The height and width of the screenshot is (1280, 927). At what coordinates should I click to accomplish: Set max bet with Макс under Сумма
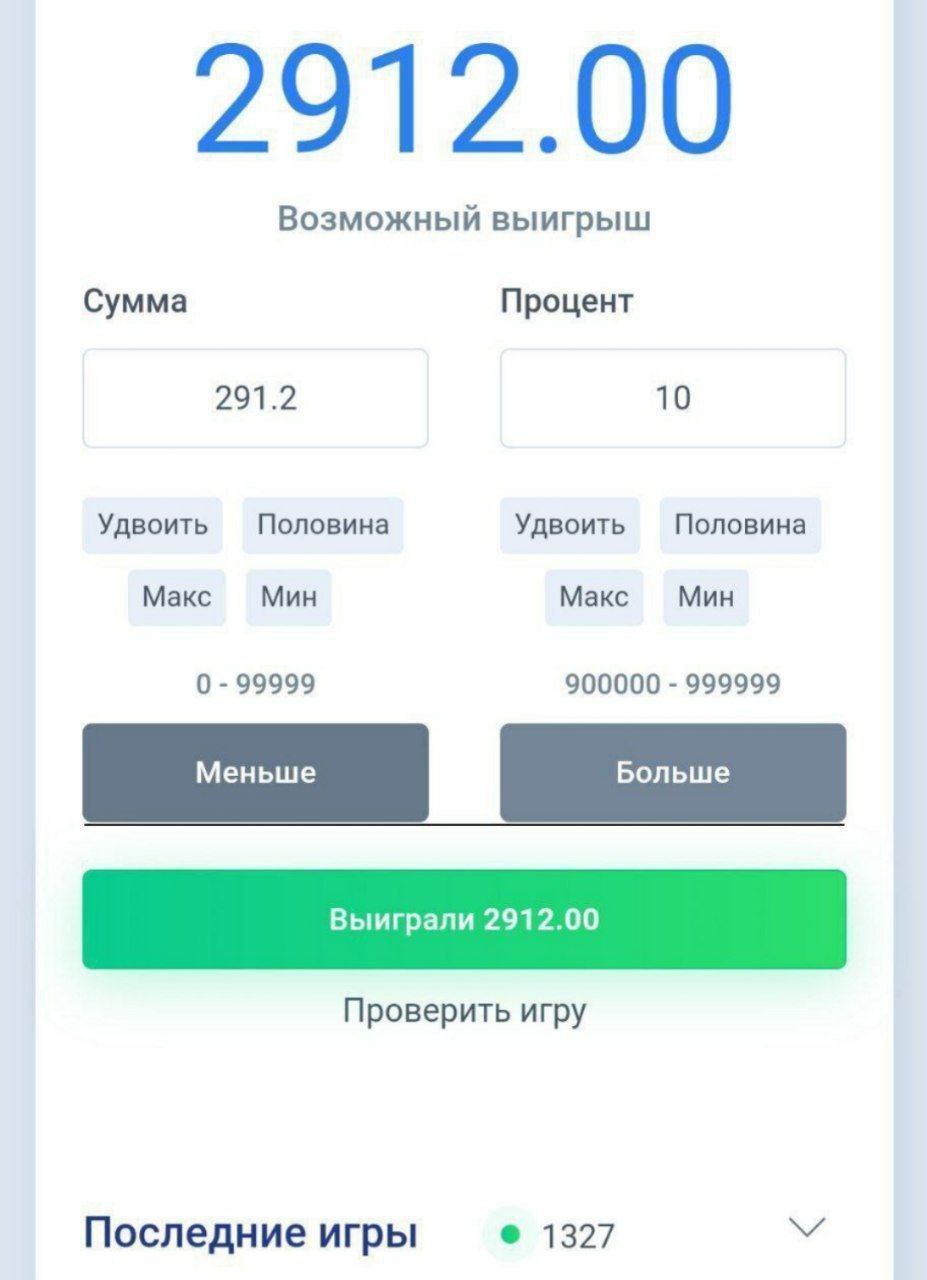coord(176,597)
